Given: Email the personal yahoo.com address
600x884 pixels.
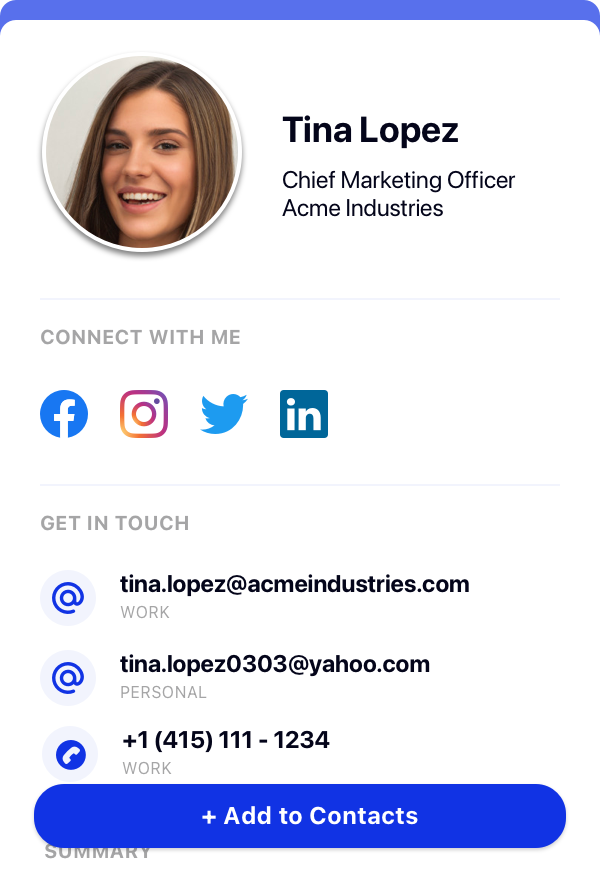Looking at the screenshot, I should [x=274, y=665].
